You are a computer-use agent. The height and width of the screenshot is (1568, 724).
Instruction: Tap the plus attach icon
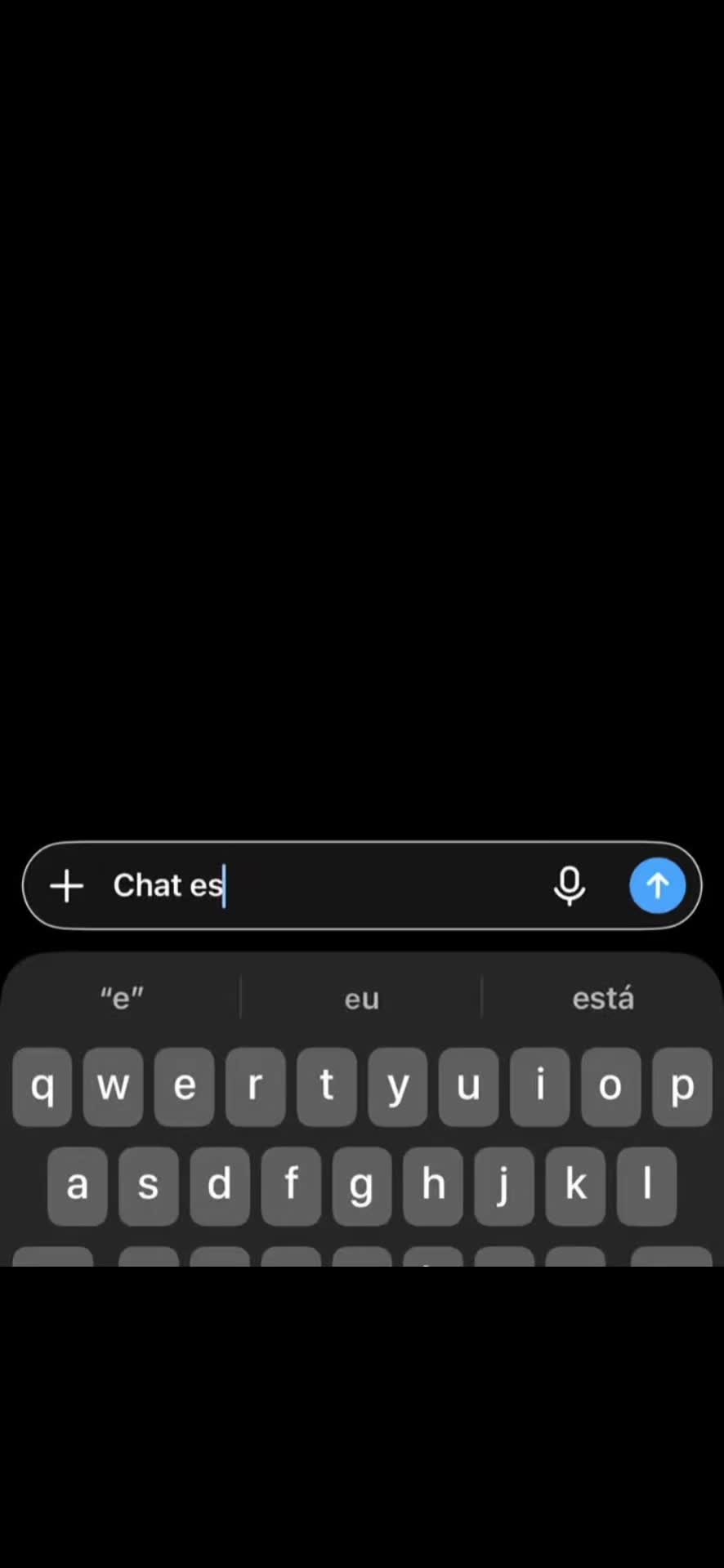(x=66, y=886)
